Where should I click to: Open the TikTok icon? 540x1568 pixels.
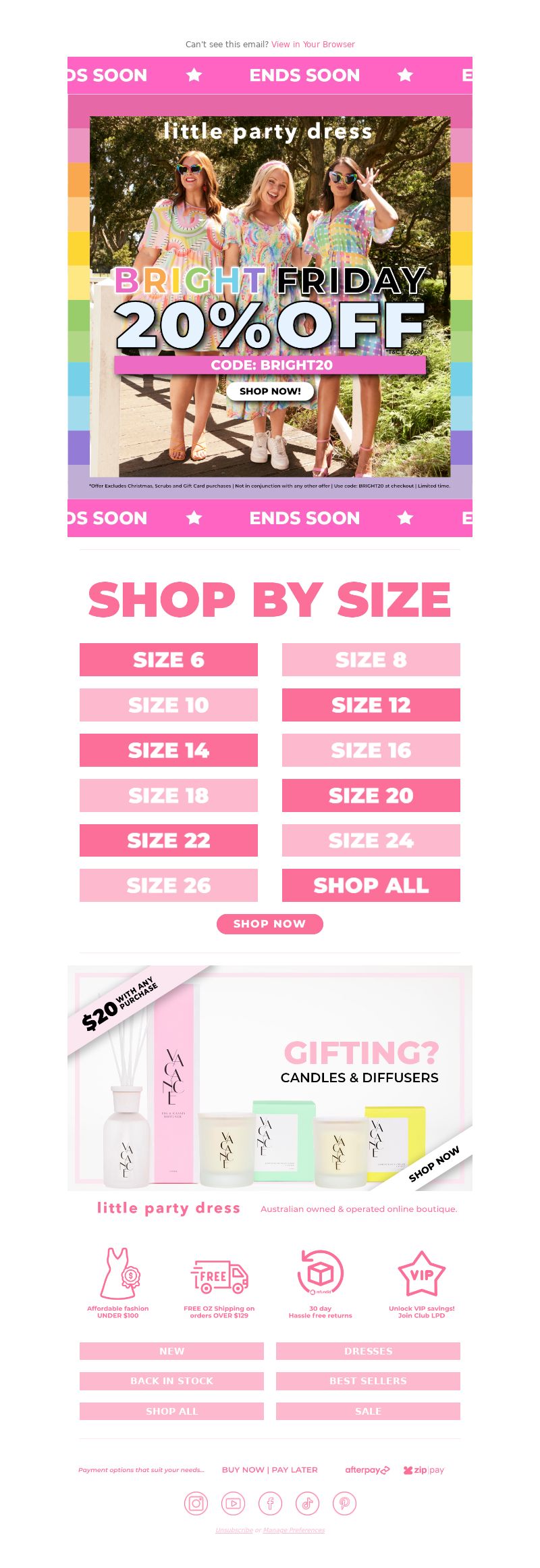point(307,1503)
